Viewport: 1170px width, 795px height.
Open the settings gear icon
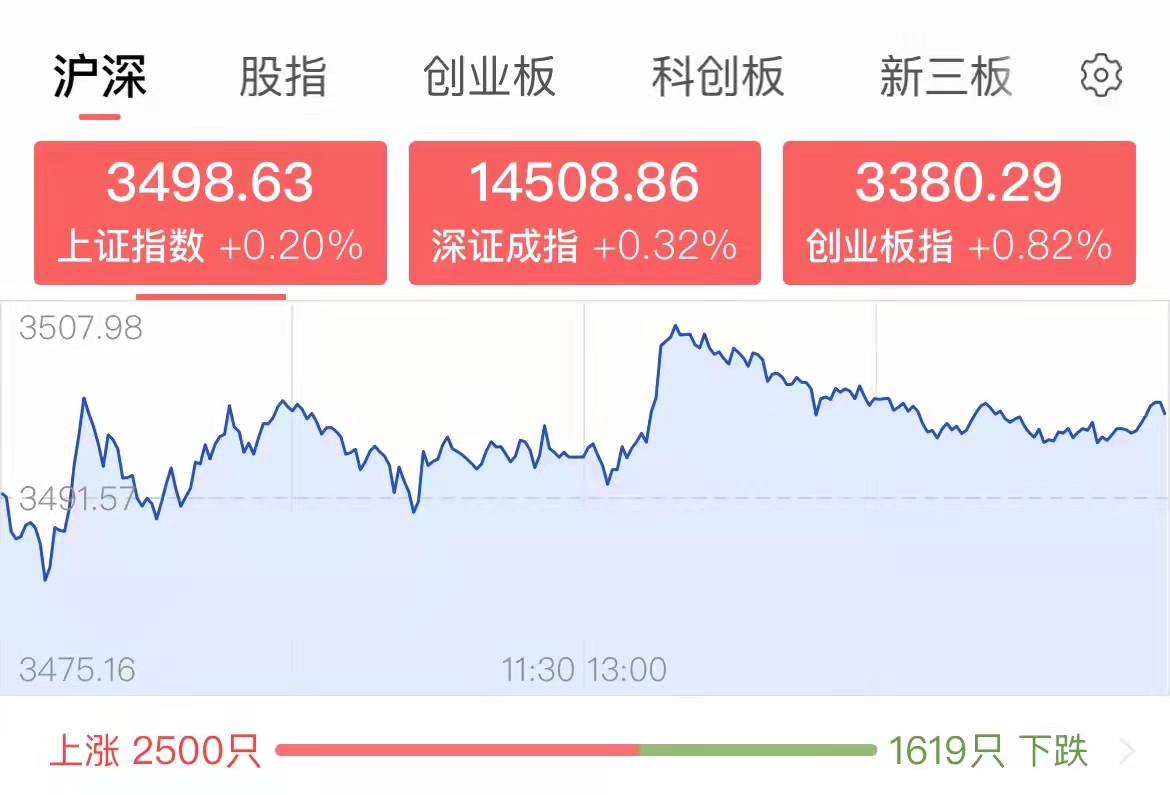pos(1101,76)
